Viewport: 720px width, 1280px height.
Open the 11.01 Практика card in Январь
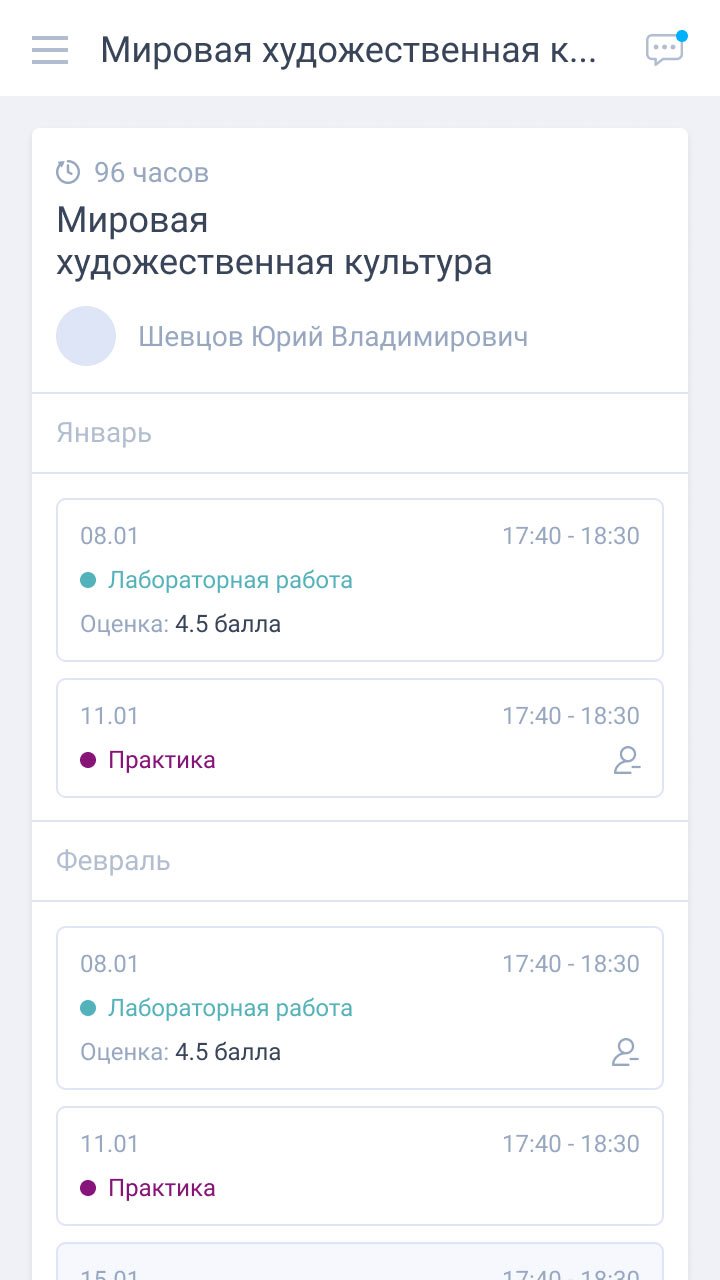[x=360, y=738]
